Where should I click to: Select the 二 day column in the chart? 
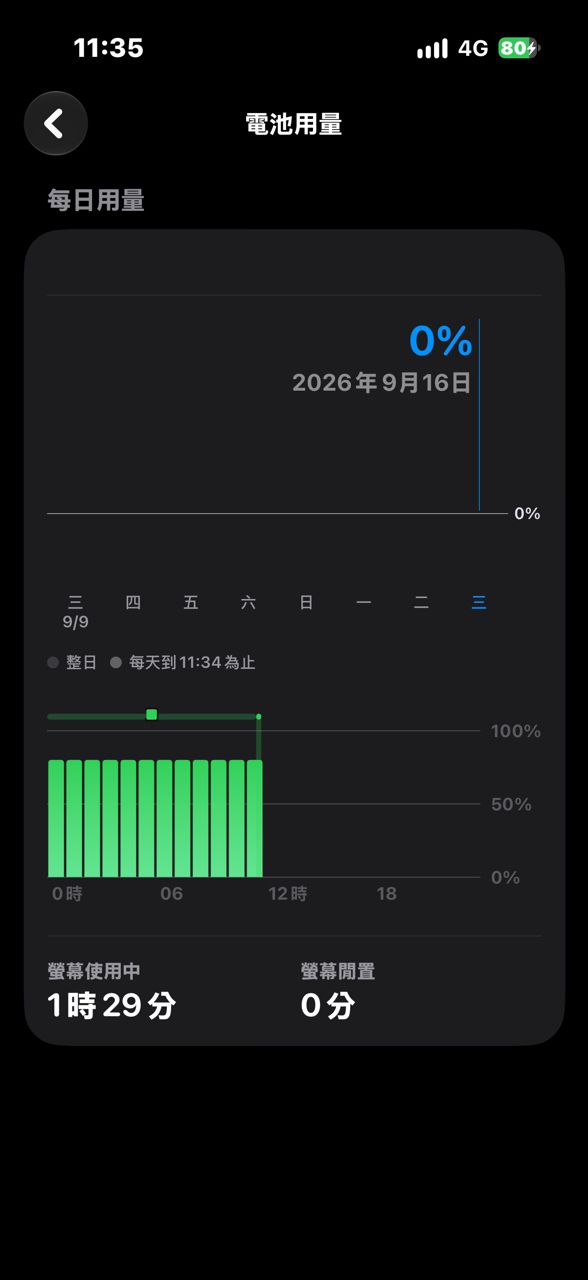(421, 602)
